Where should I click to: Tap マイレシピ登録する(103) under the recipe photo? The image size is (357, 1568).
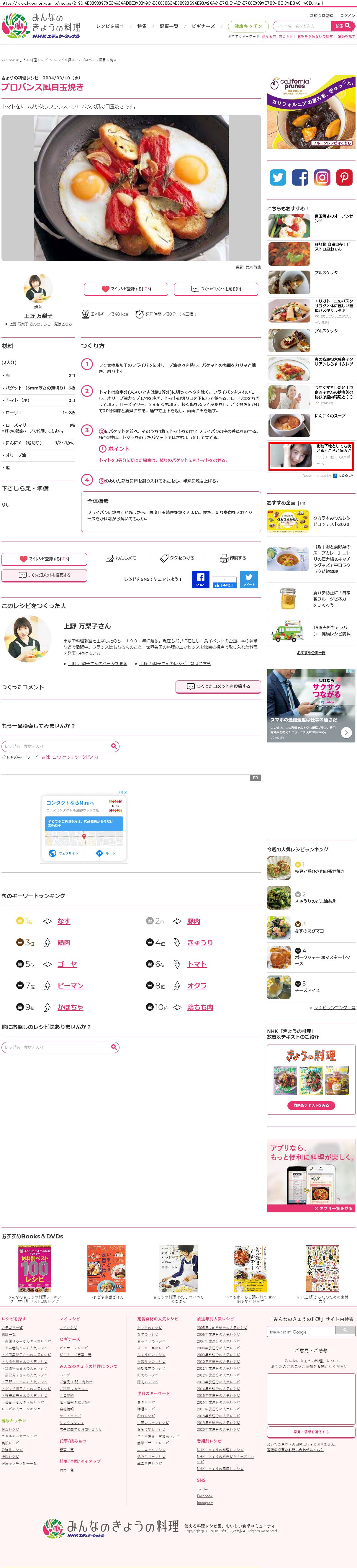(126, 289)
